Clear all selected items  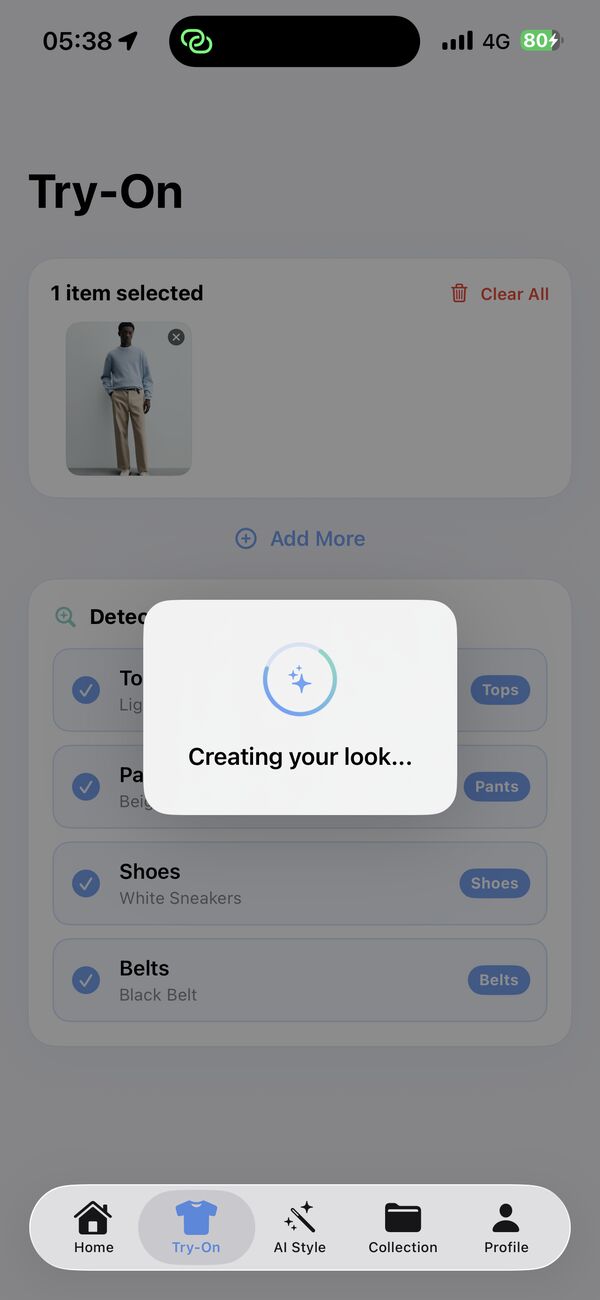tap(500, 294)
